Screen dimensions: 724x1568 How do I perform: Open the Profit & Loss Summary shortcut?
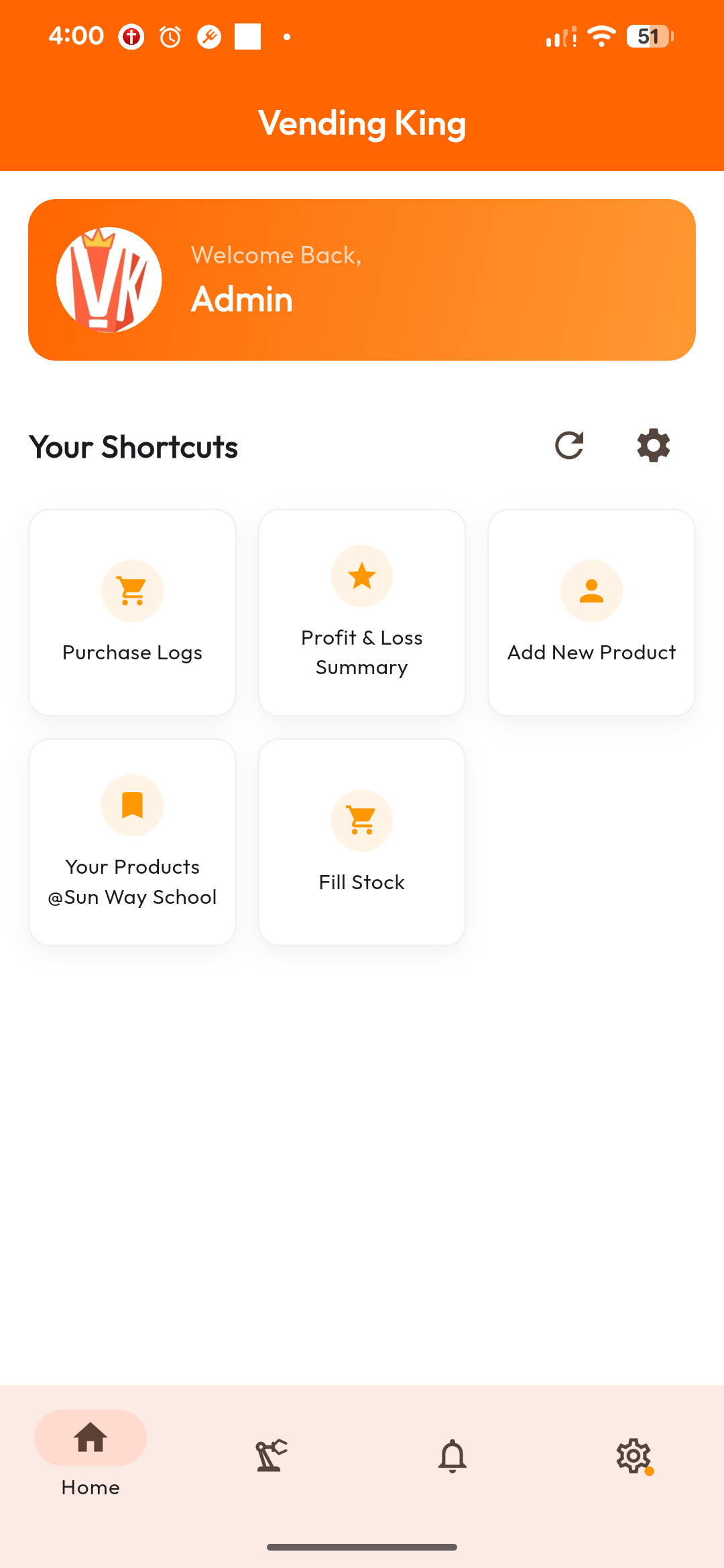(361, 611)
